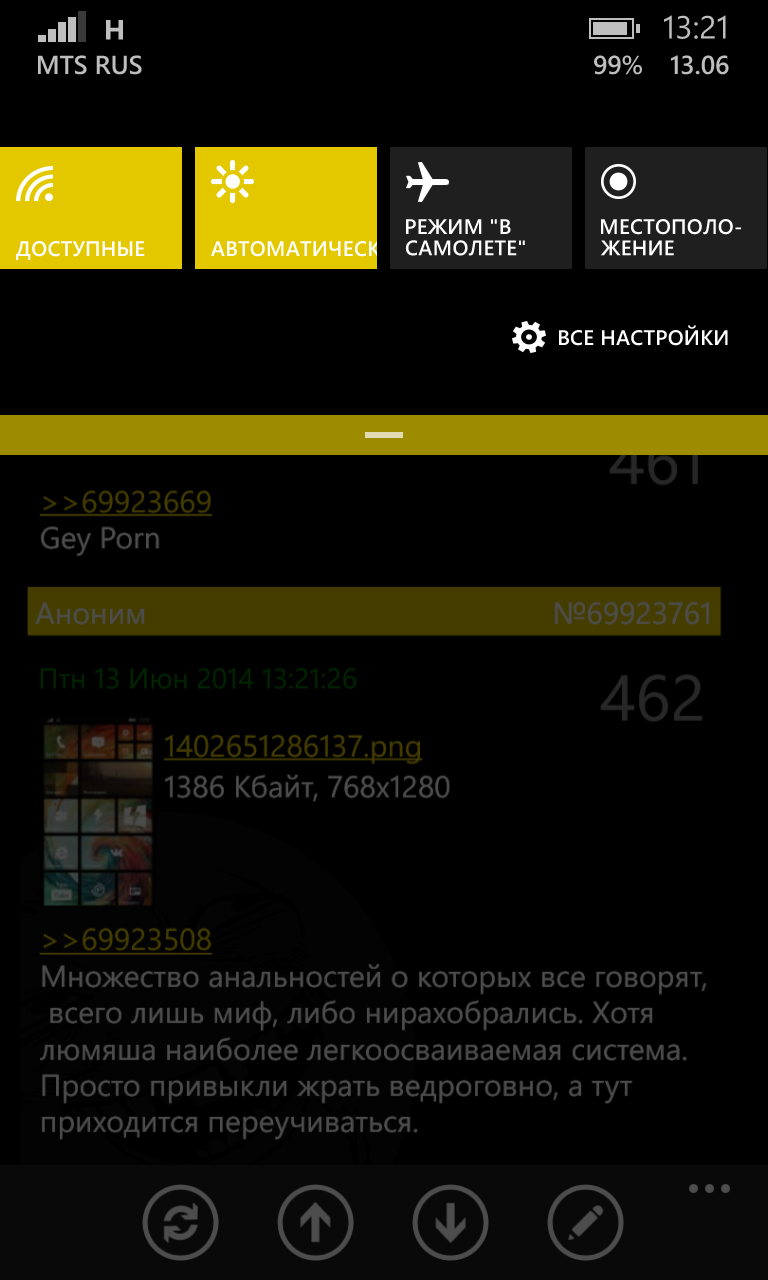The height and width of the screenshot is (1280, 768).
Task: Open the reply link >>69923669
Action: point(126,502)
